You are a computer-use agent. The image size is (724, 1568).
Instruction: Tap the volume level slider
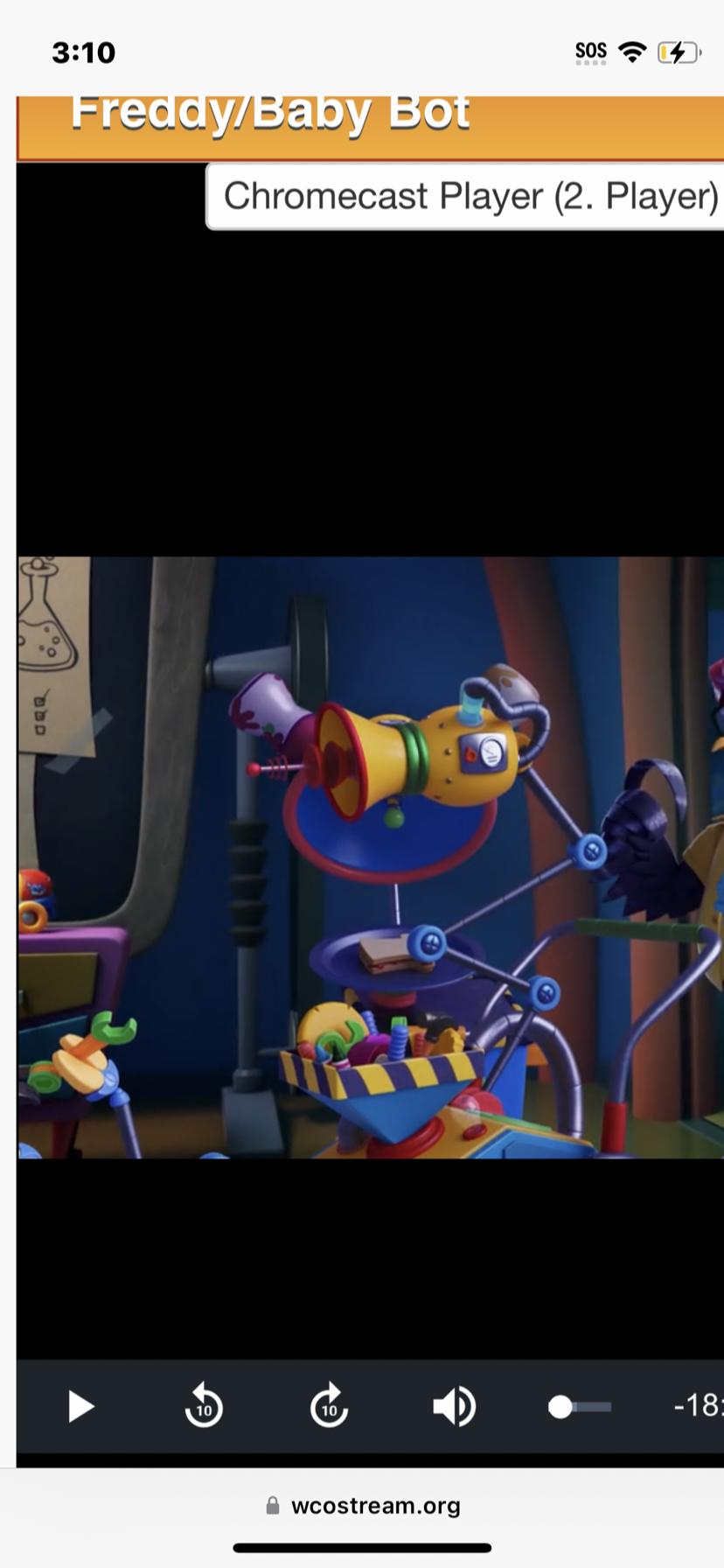pyautogui.click(x=580, y=1406)
